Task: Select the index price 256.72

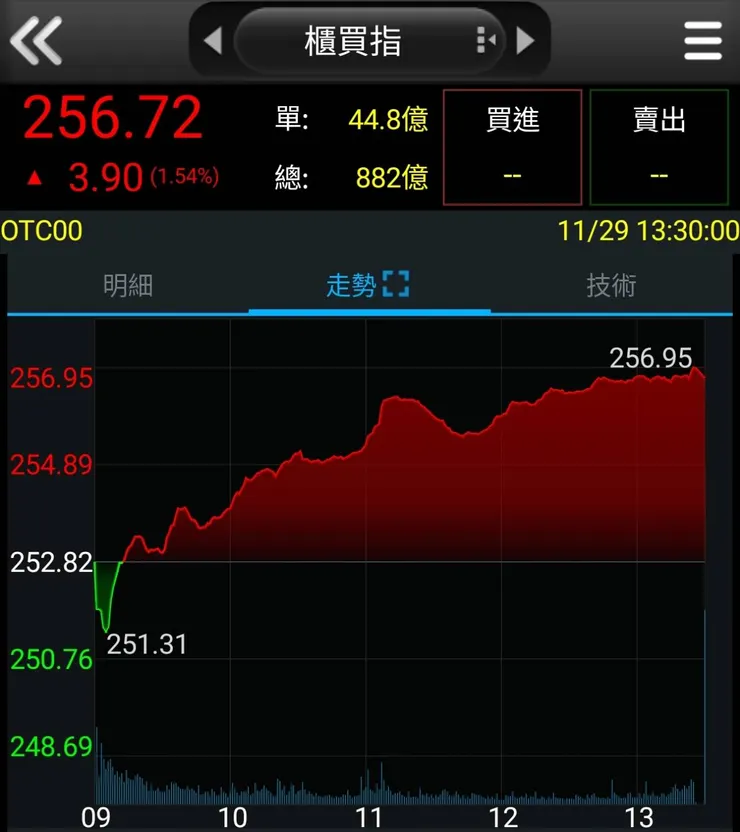Action: tap(110, 118)
